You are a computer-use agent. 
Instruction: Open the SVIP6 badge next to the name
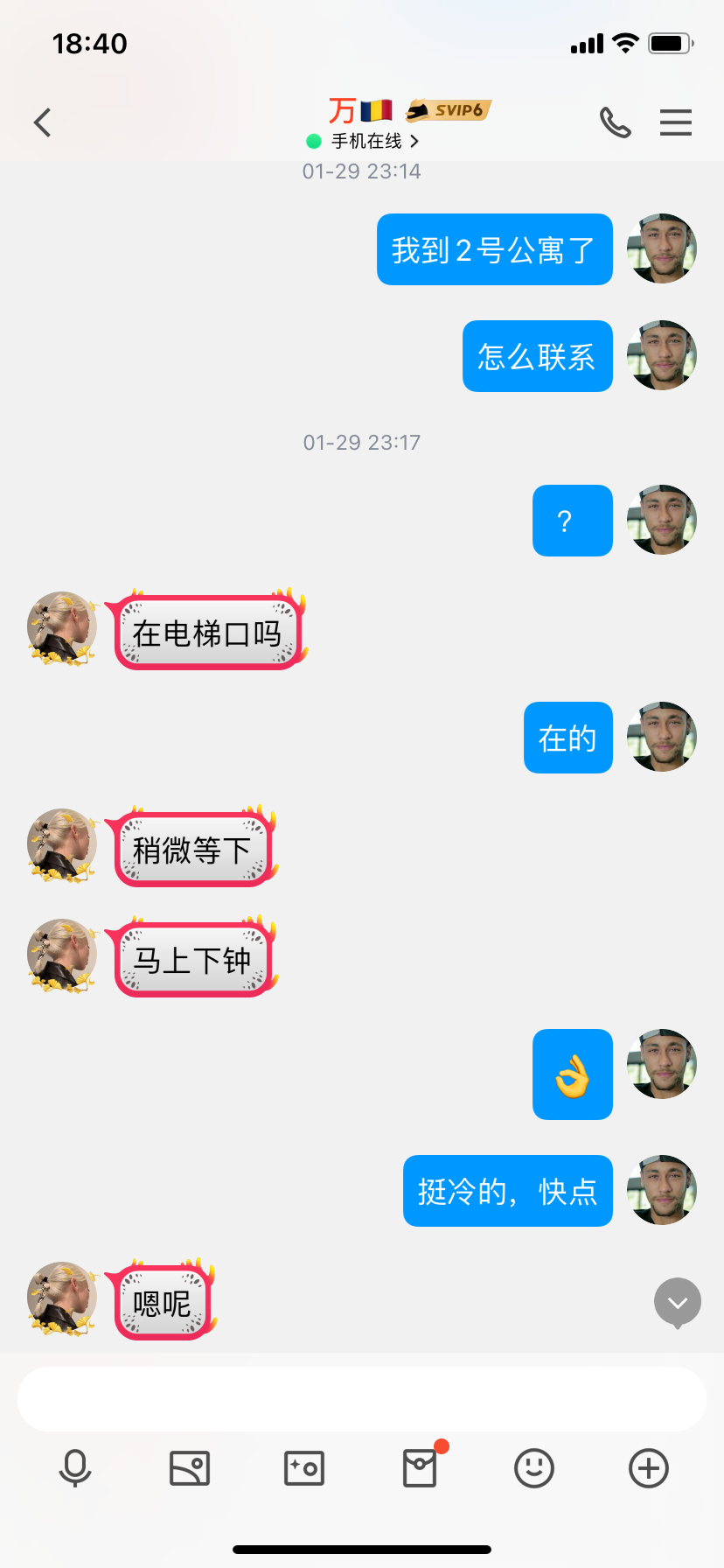coord(448,110)
